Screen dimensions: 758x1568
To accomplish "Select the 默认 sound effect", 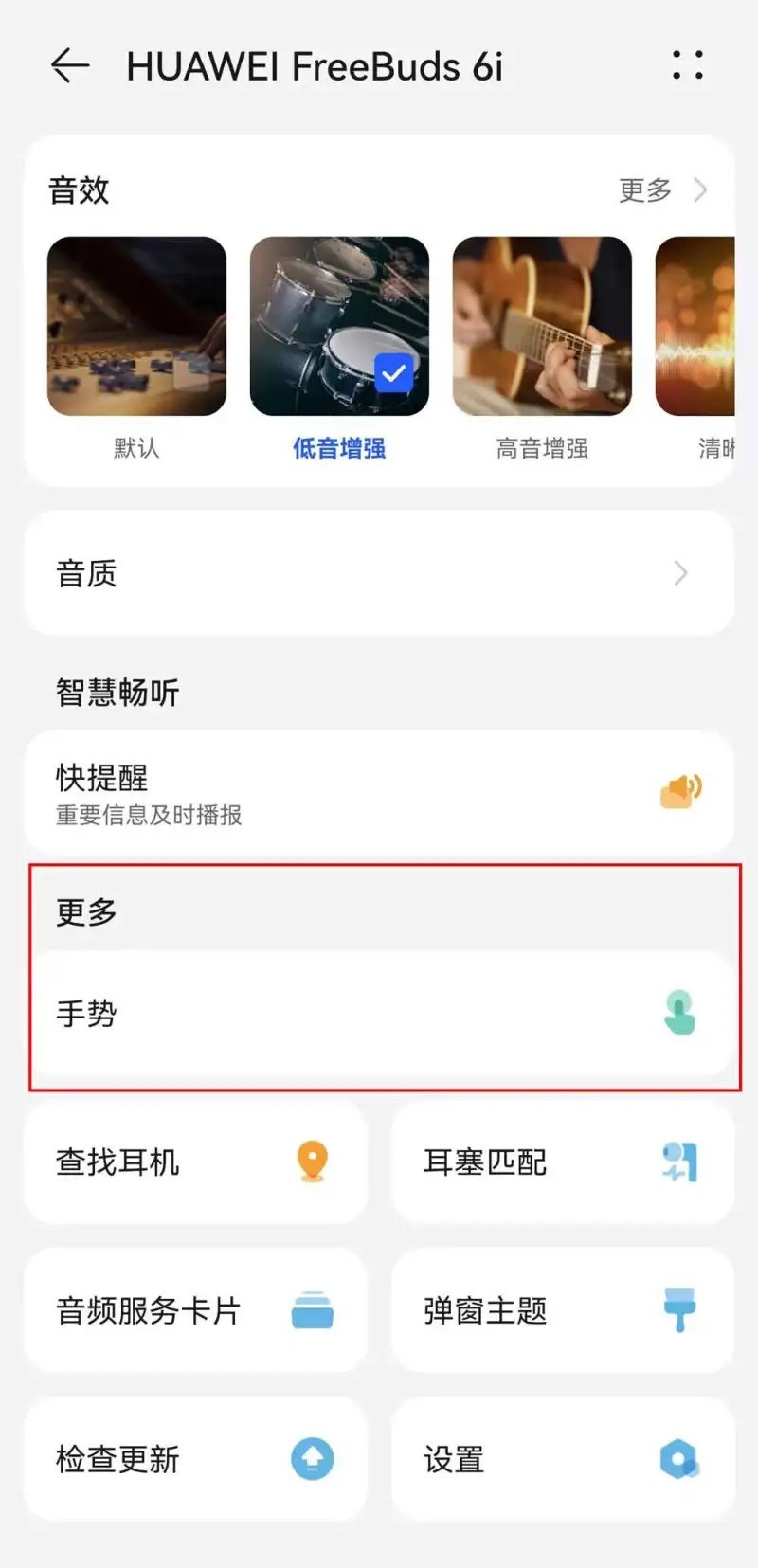I will [136, 328].
